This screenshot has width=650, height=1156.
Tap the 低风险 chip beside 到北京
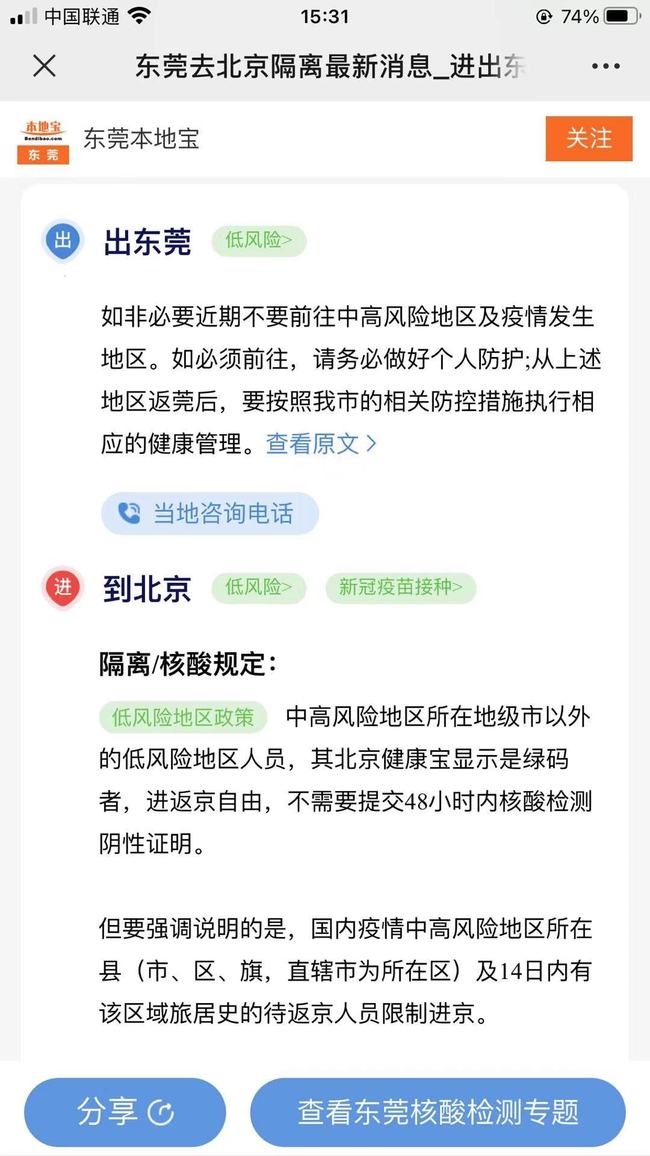click(258, 588)
